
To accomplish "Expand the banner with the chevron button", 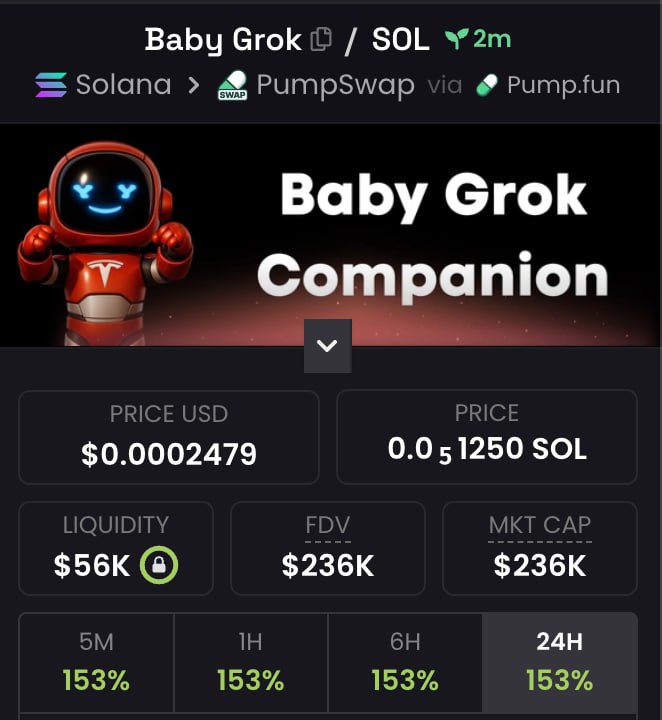I will [327, 346].
